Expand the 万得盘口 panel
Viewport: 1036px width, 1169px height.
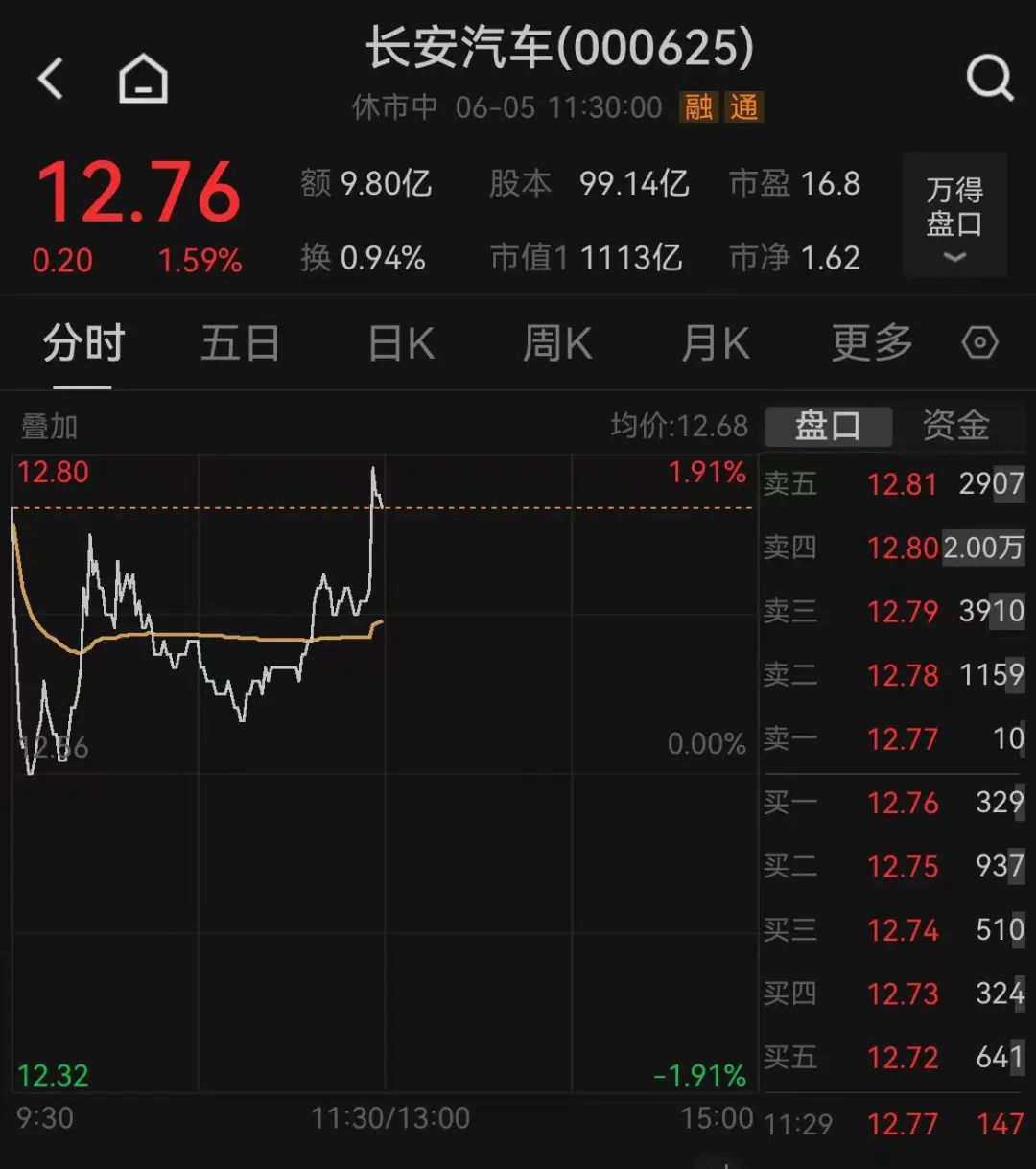pyautogui.click(x=954, y=215)
